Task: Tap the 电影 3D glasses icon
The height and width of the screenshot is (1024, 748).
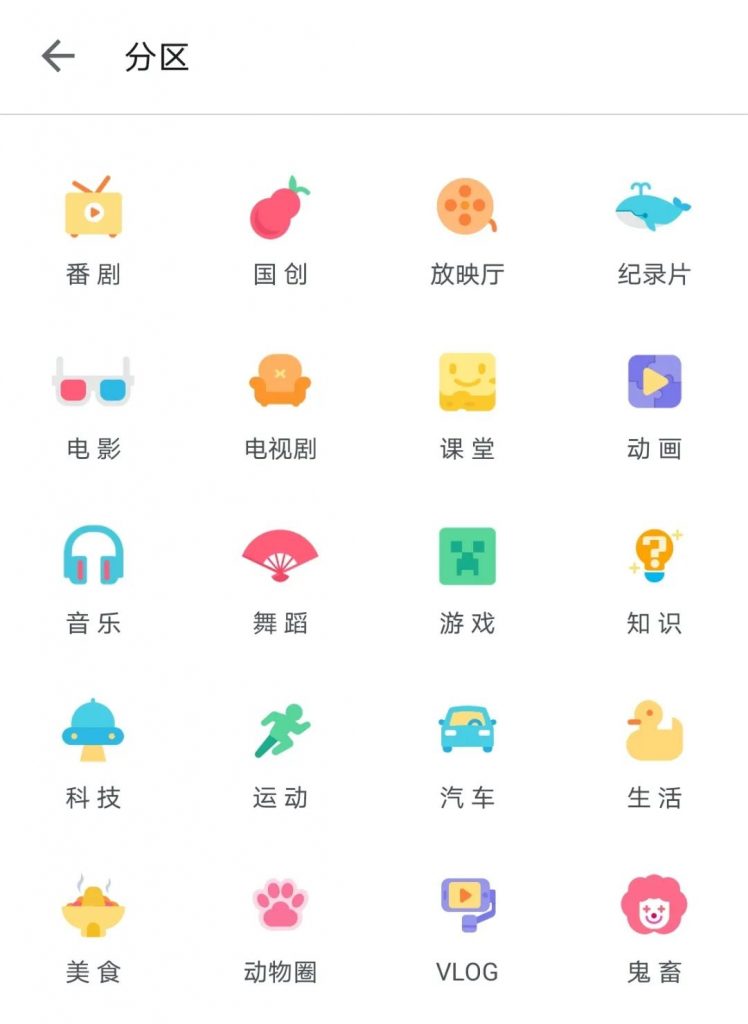Action: click(x=93, y=382)
